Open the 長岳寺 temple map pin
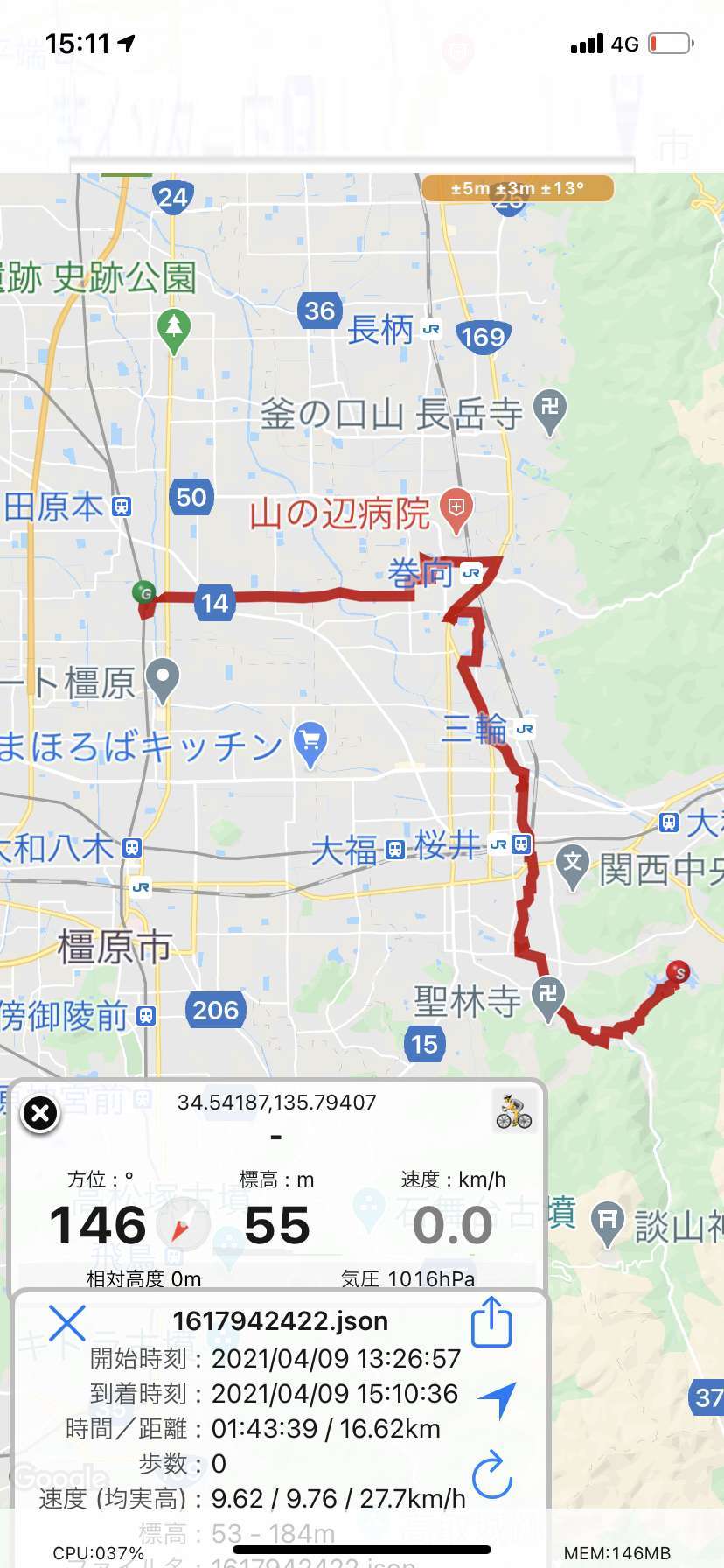 [x=550, y=412]
